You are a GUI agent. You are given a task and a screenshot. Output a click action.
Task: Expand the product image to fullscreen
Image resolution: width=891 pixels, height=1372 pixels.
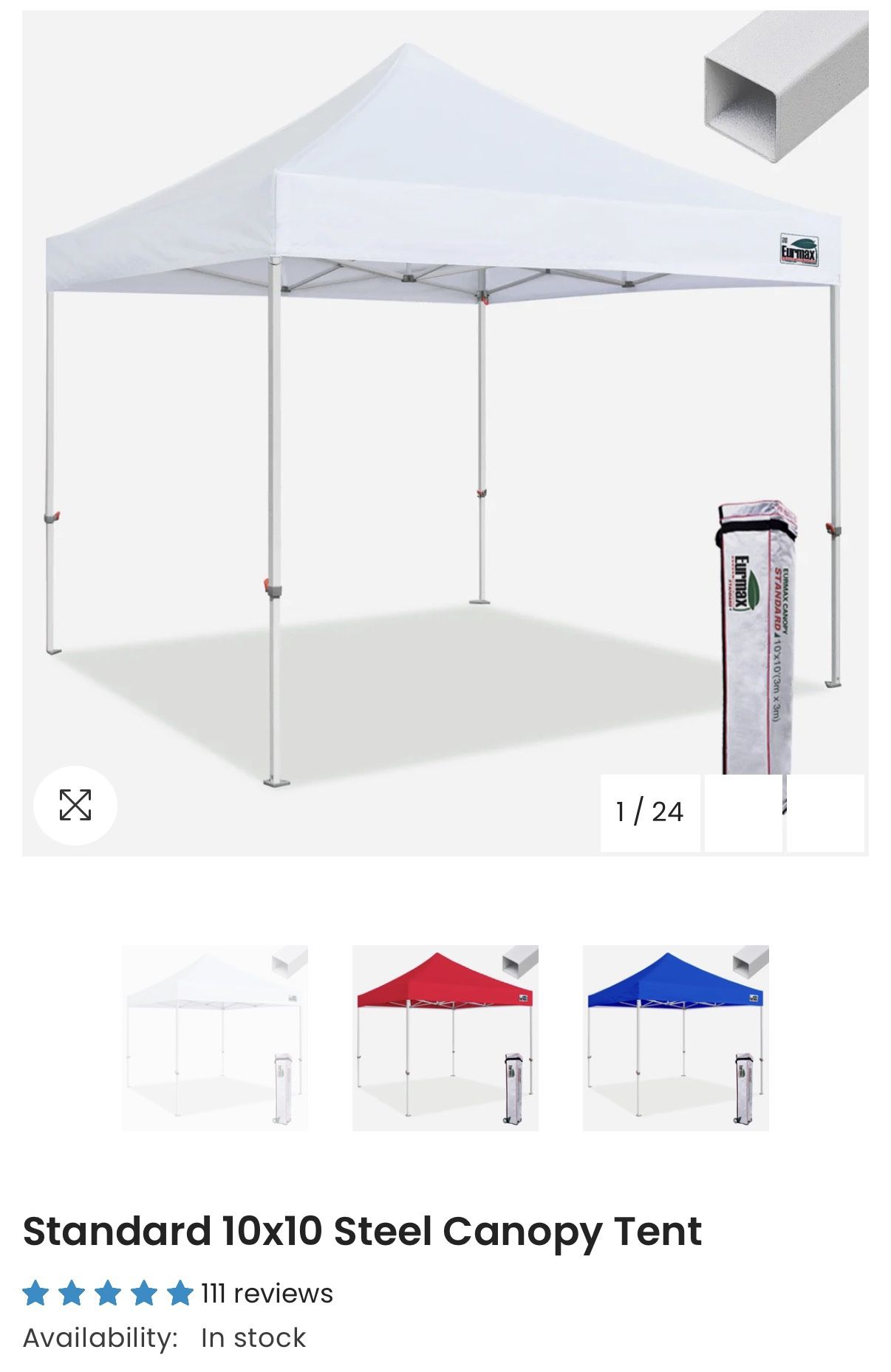75,805
